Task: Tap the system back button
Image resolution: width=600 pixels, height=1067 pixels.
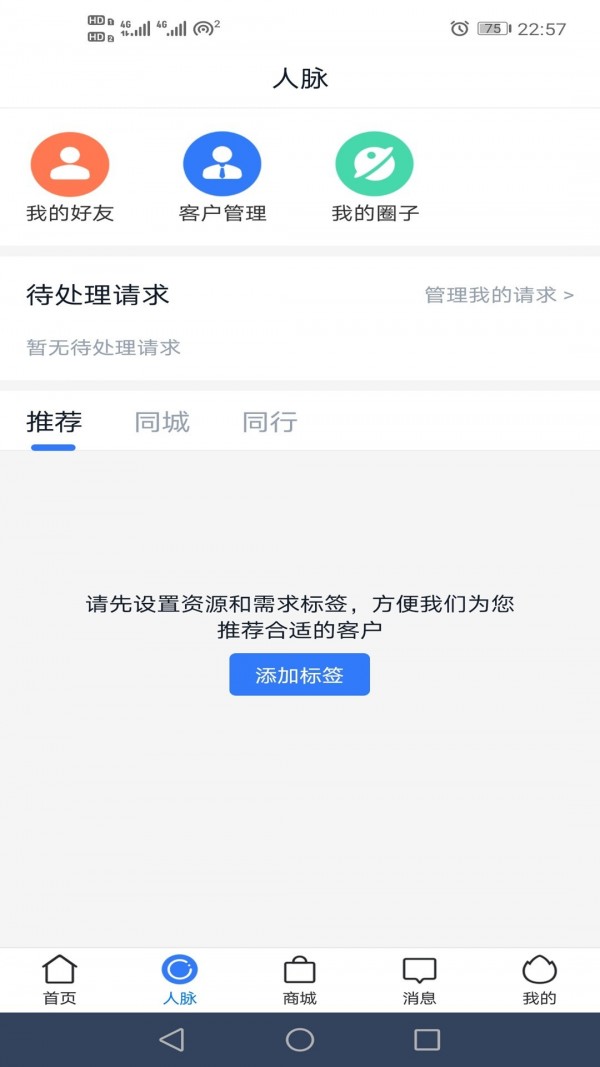Action: pyautogui.click(x=172, y=1040)
